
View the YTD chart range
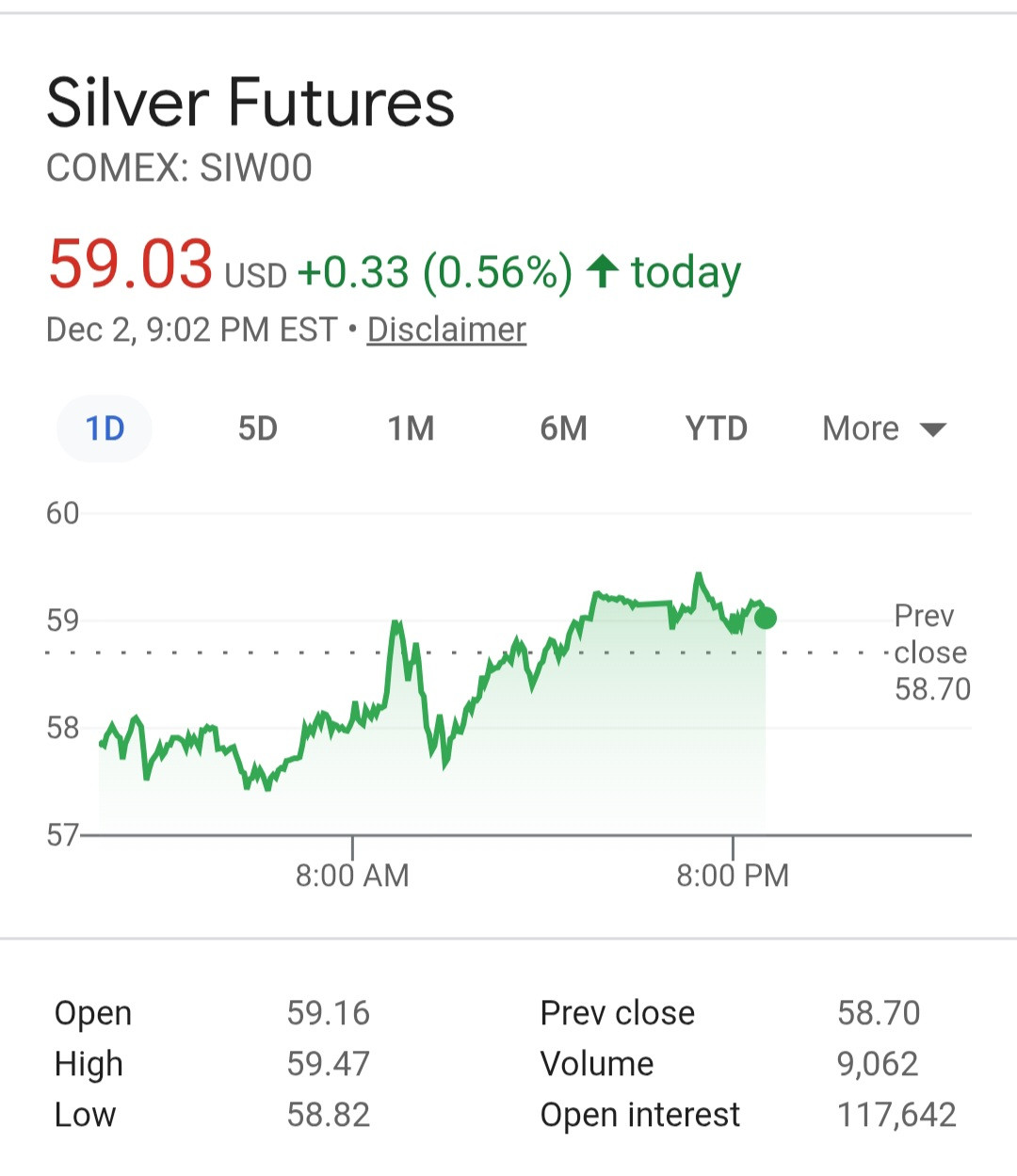716,429
